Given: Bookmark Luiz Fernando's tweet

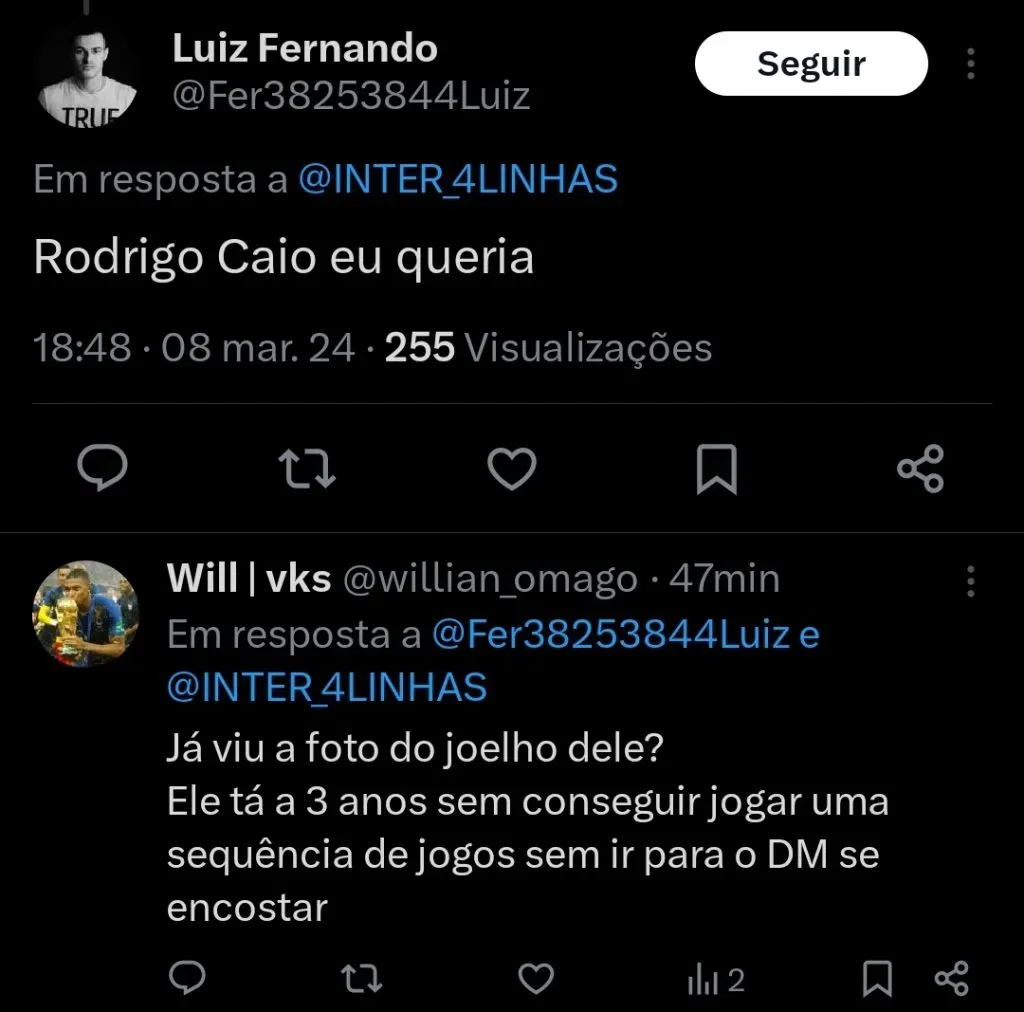Looking at the screenshot, I should [716, 469].
